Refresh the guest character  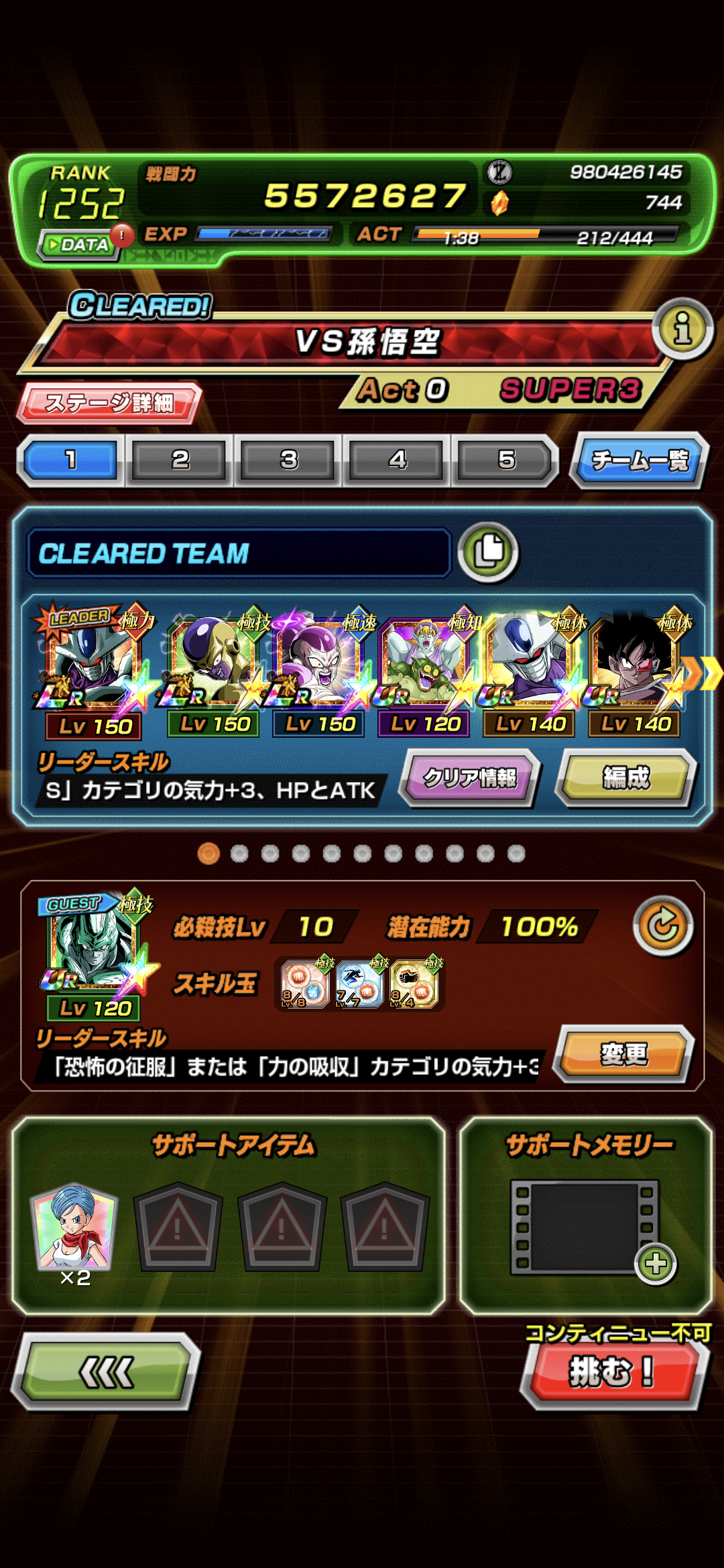[663, 926]
